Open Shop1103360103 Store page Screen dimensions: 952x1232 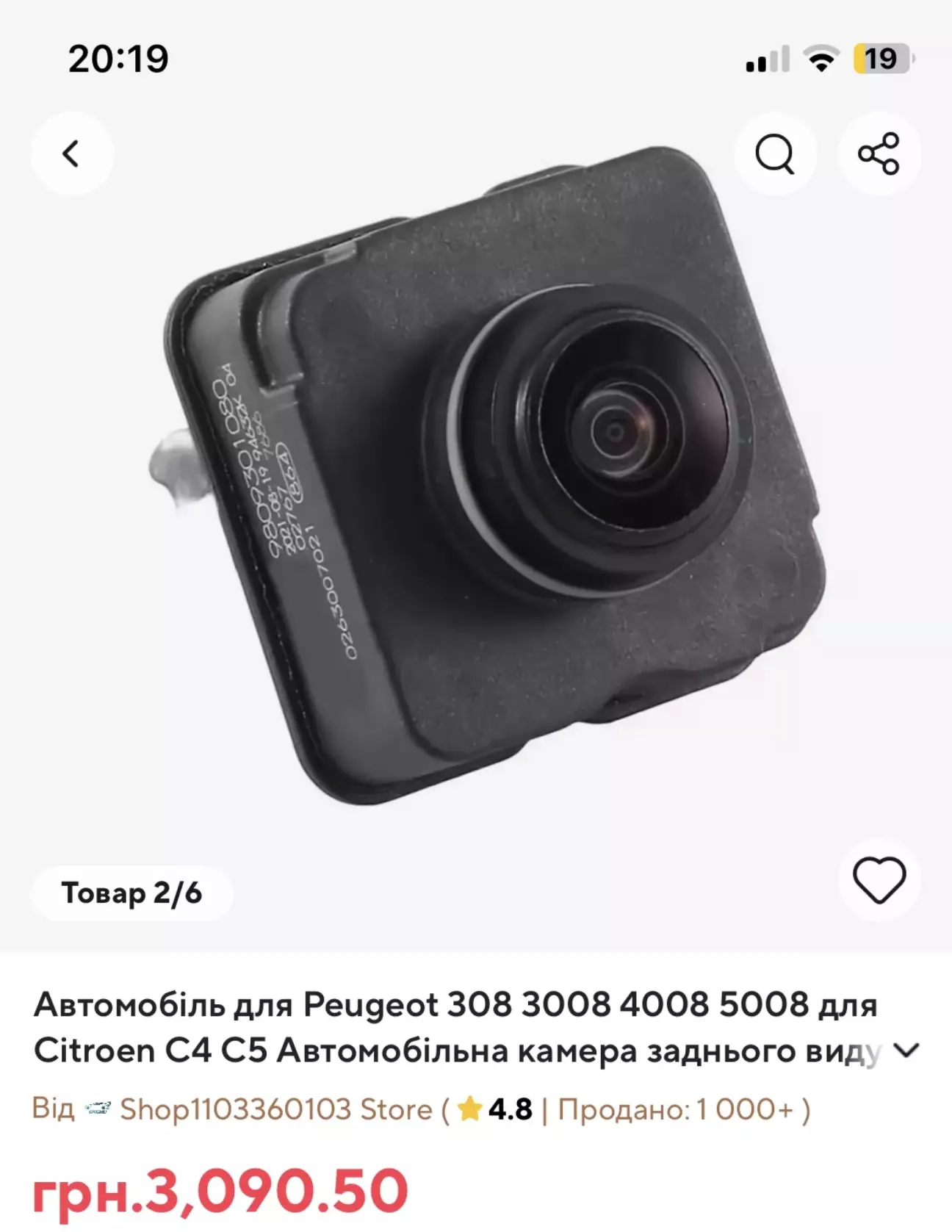[x=275, y=1109]
